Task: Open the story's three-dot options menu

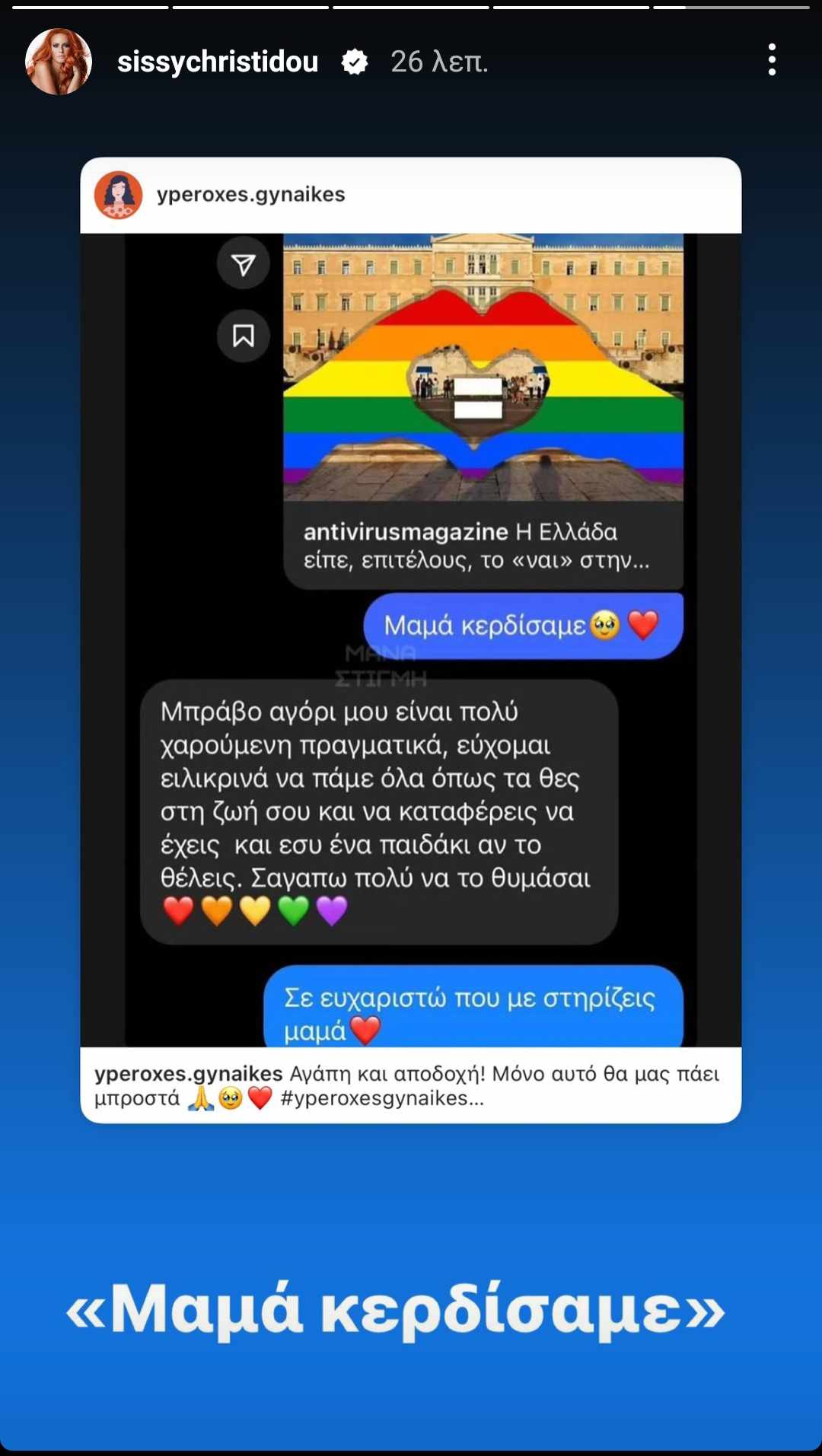Action: click(x=772, y=60)
